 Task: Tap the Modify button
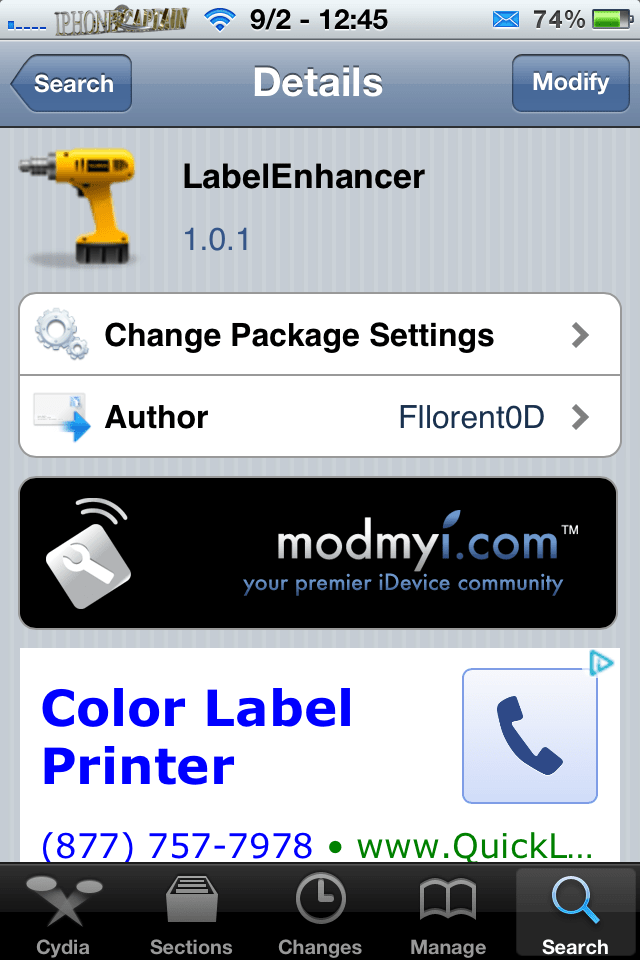coord(570,83)
